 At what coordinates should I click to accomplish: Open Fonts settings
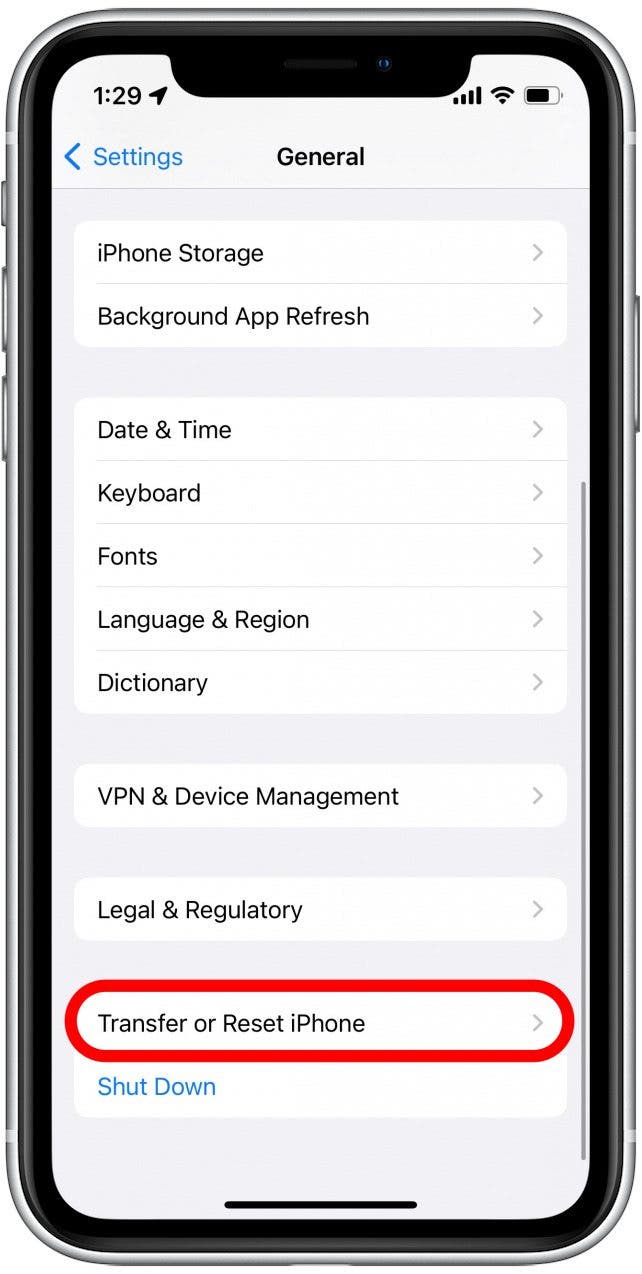320,556
